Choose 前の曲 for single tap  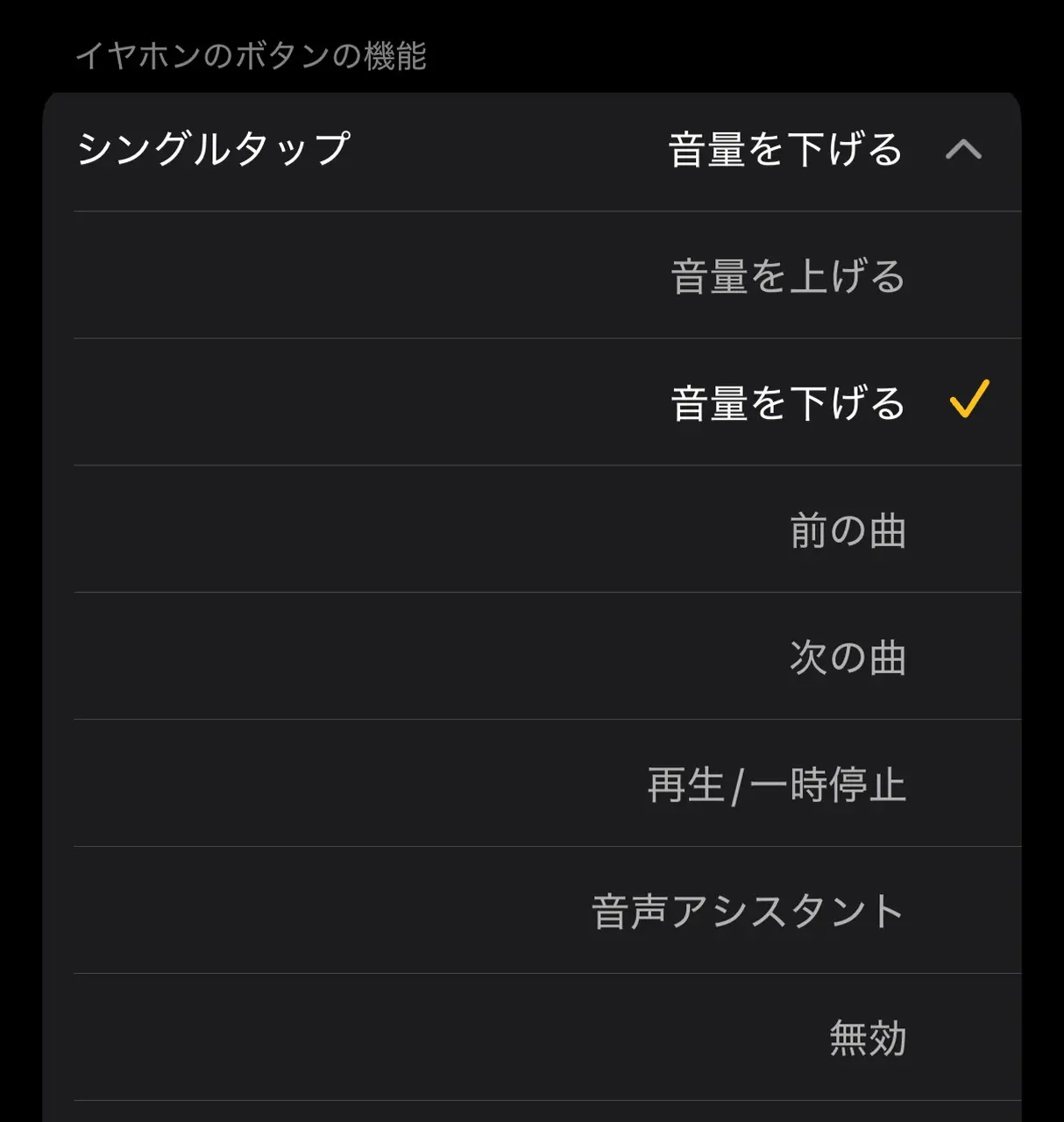coord(847,530)
